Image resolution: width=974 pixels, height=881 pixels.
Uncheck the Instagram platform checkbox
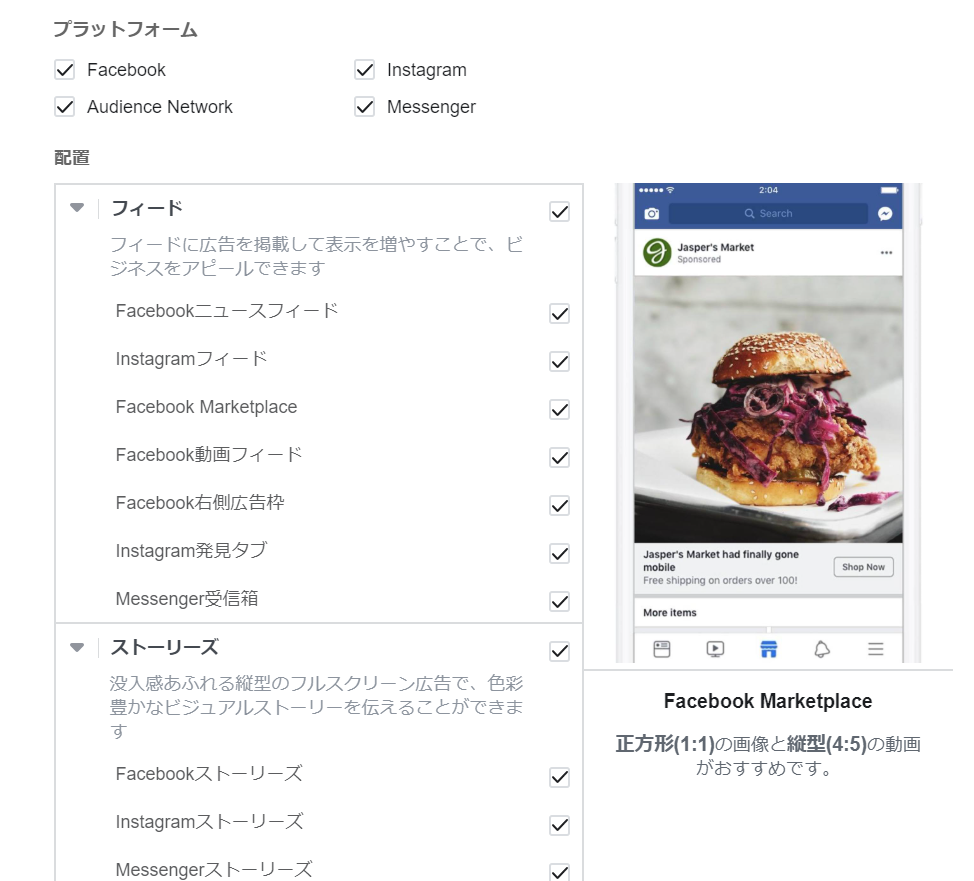(365, 70)
